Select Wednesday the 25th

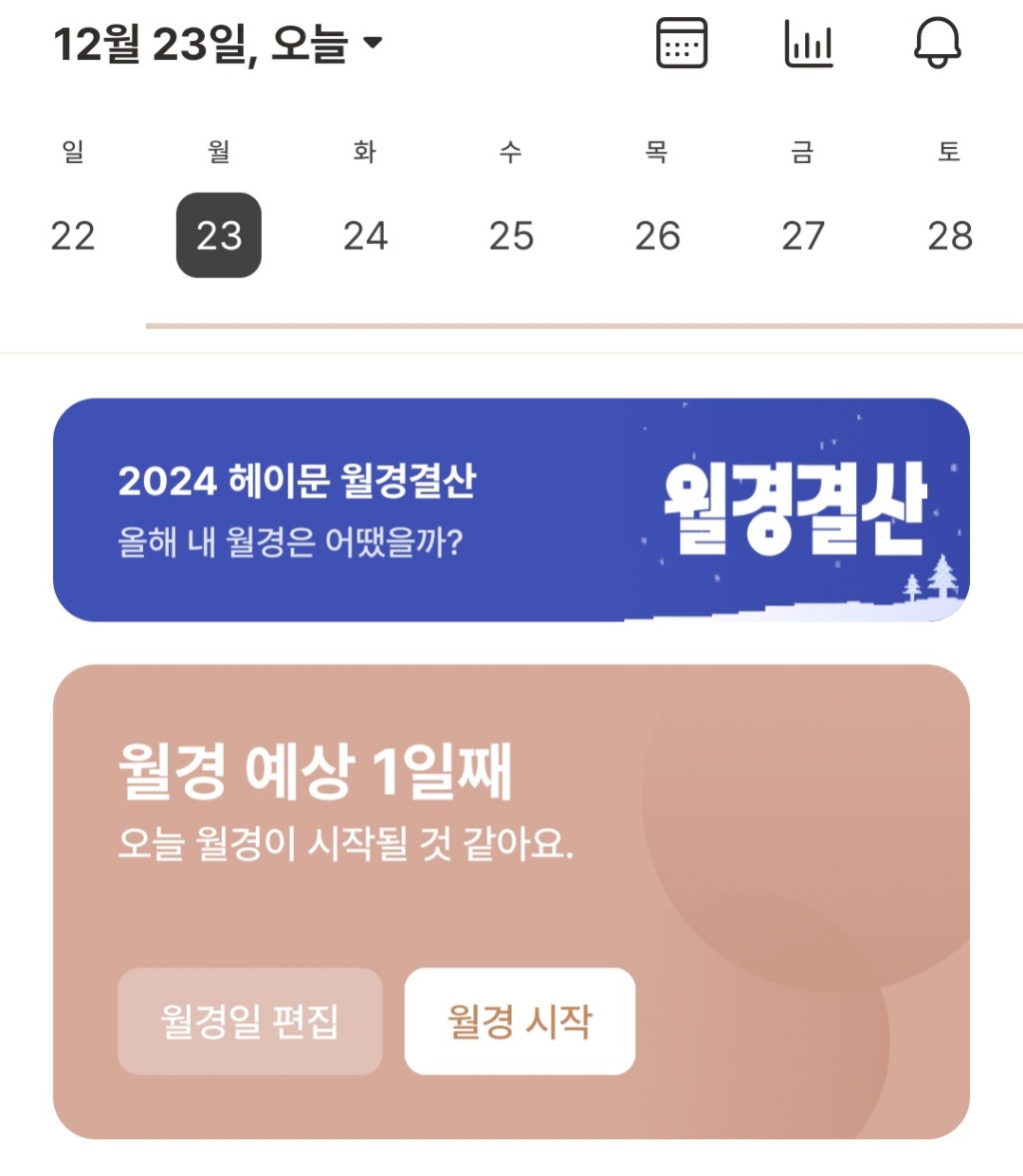[511, 236]
